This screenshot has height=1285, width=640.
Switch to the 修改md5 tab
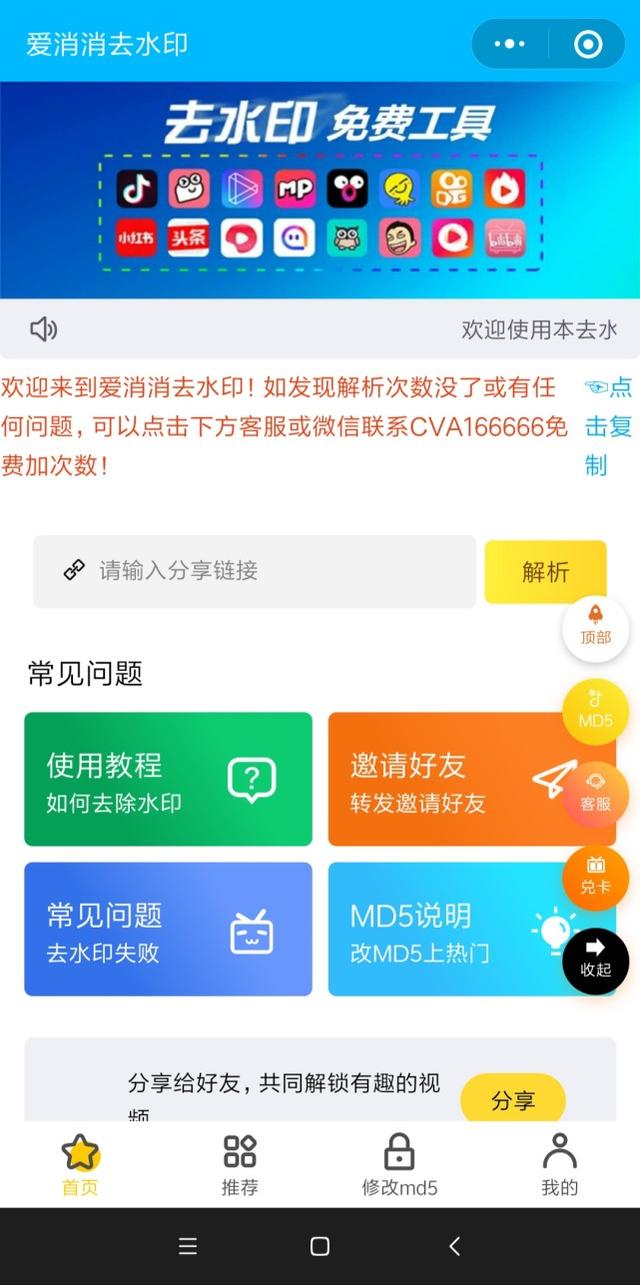pos(400,1165)
